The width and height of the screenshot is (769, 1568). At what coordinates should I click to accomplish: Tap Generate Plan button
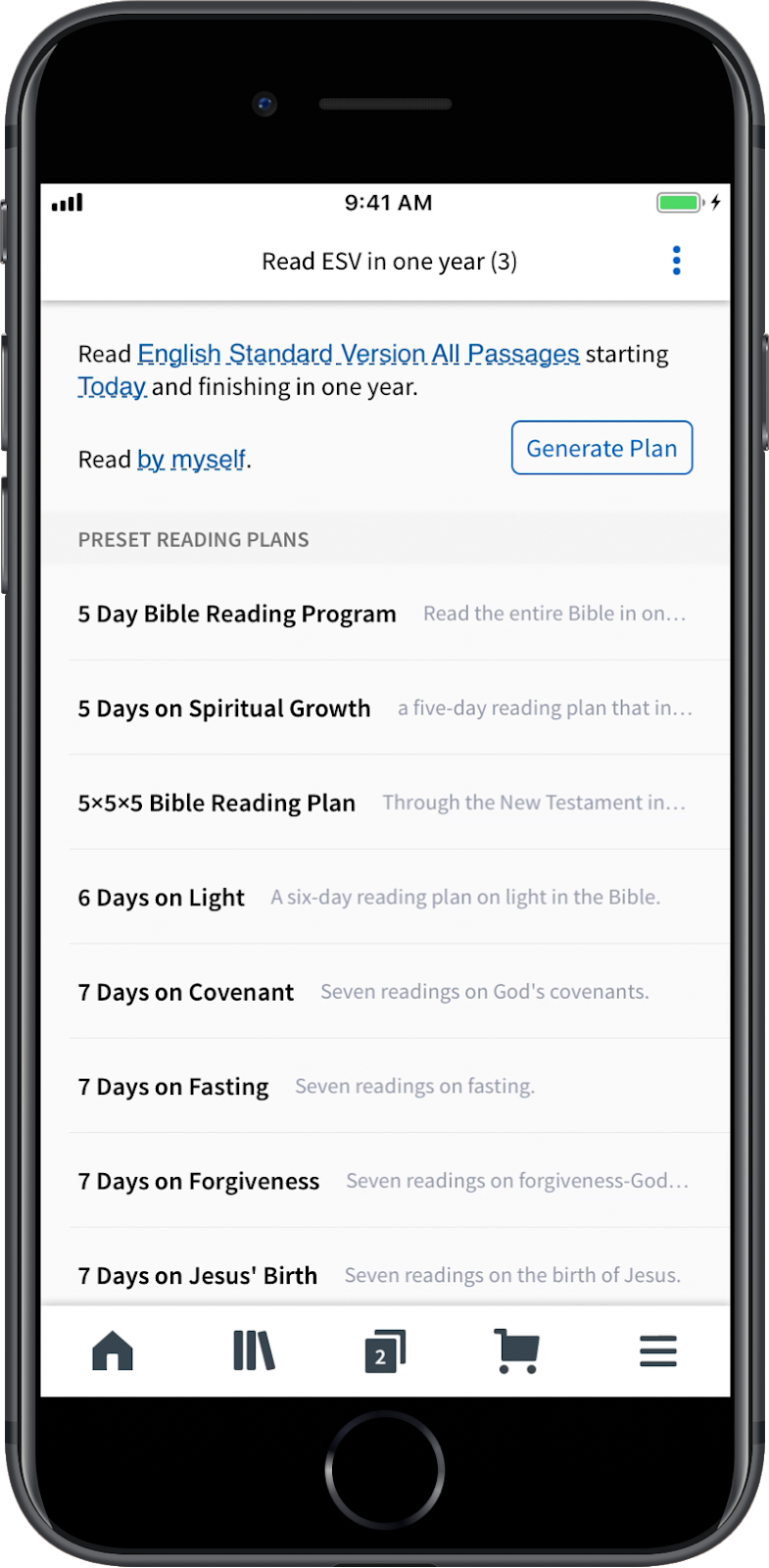click(601, 448)
